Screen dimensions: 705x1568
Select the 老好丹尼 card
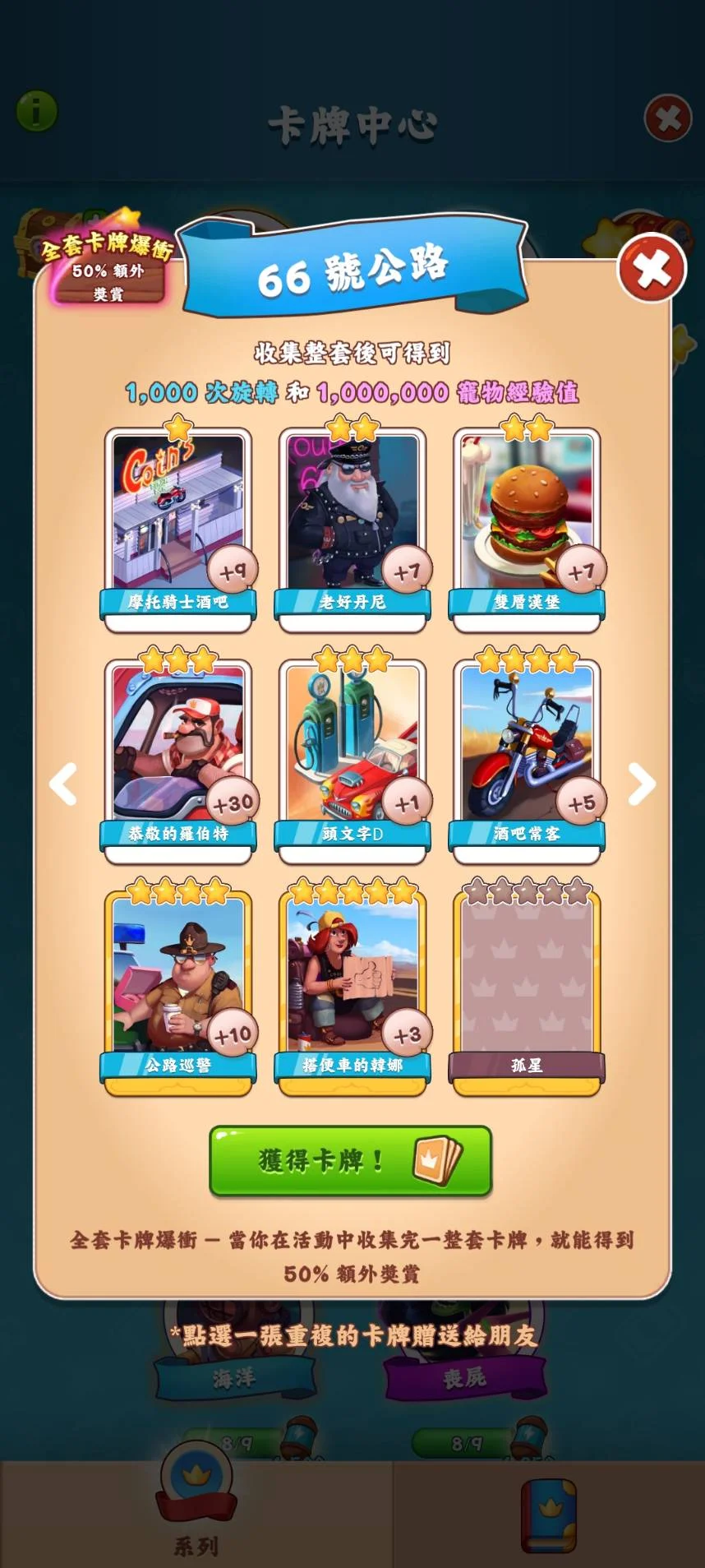352,529
